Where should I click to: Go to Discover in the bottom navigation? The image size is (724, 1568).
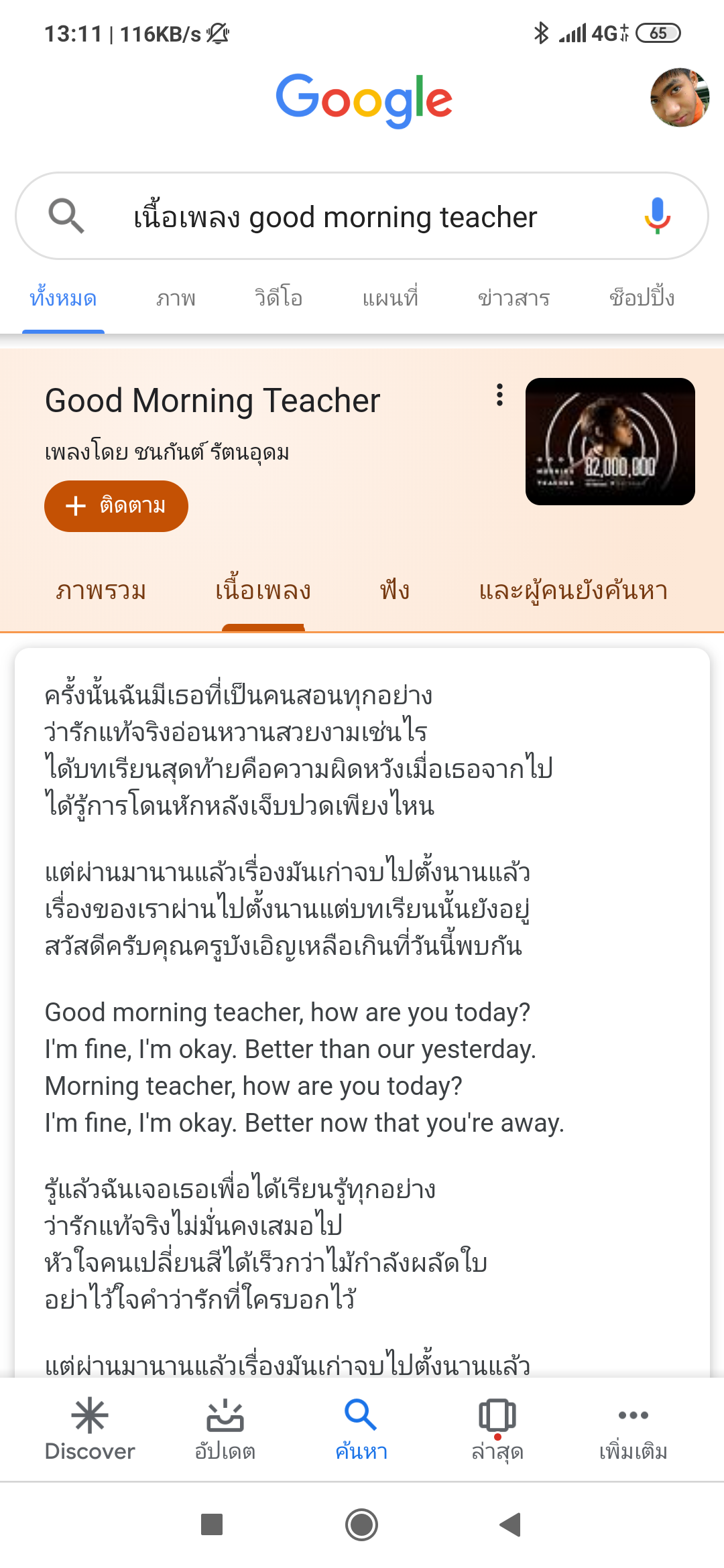pos(90,1430)
